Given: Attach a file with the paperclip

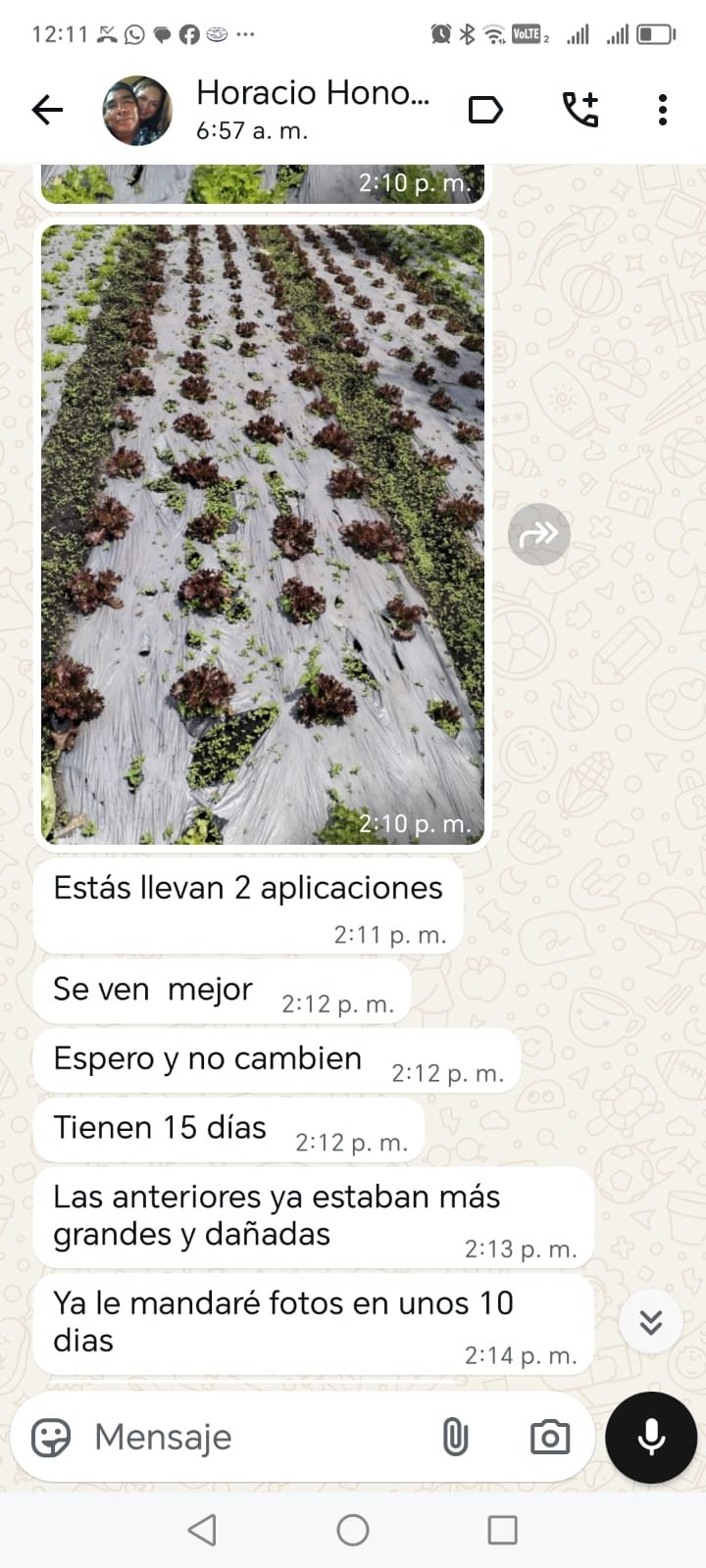Looking at the screenshot, I should point(455,1438).
